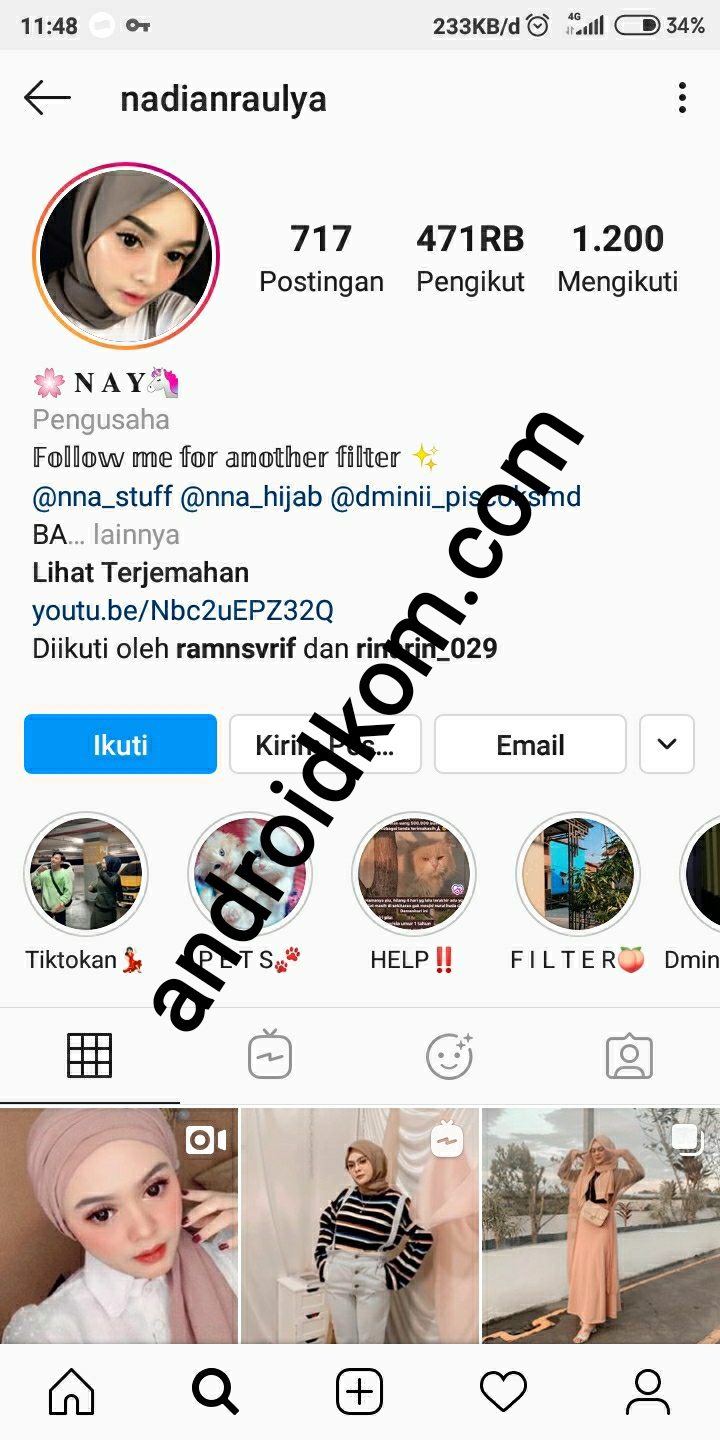Screen dimensions: 720x1440
Task: Switch to the IGTV tab
Action: (270, 1055)
